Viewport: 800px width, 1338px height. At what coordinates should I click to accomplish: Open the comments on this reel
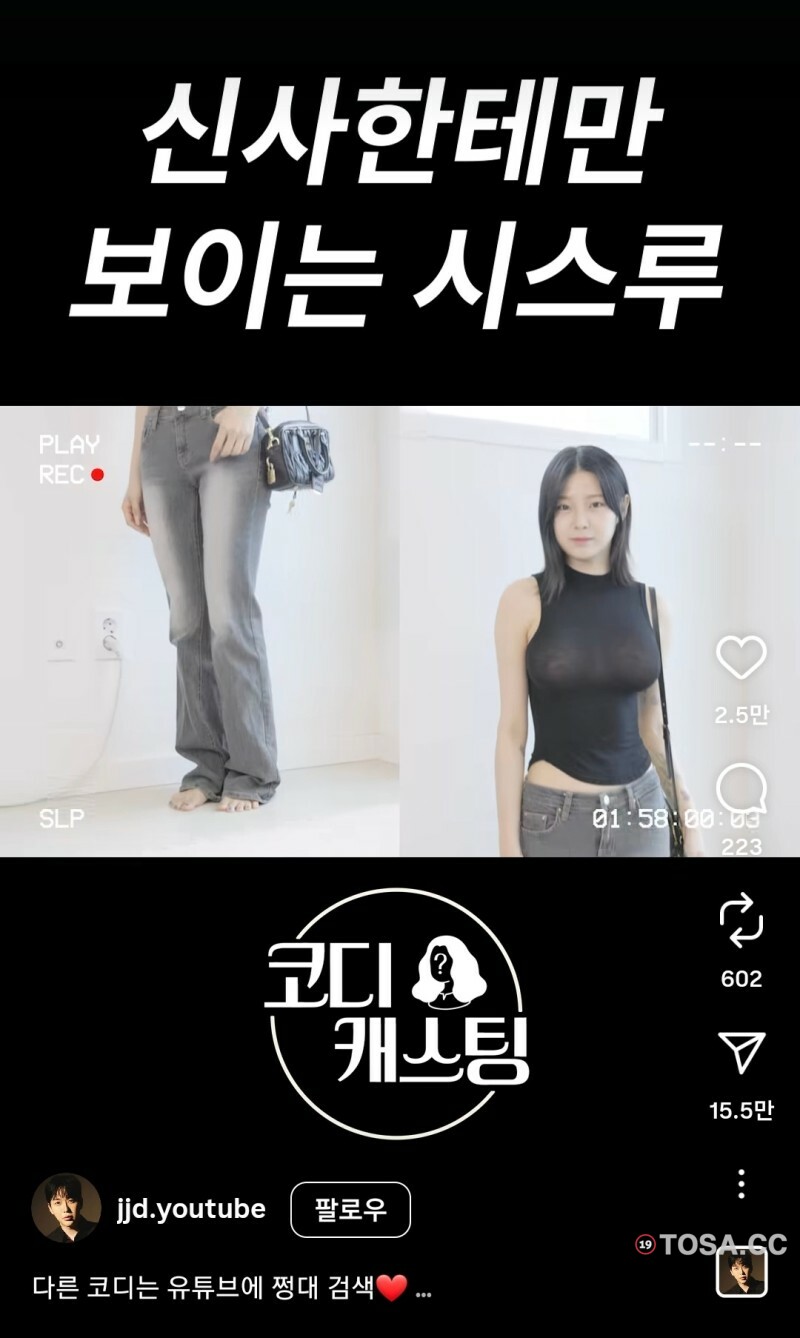[x=741, y=790]
